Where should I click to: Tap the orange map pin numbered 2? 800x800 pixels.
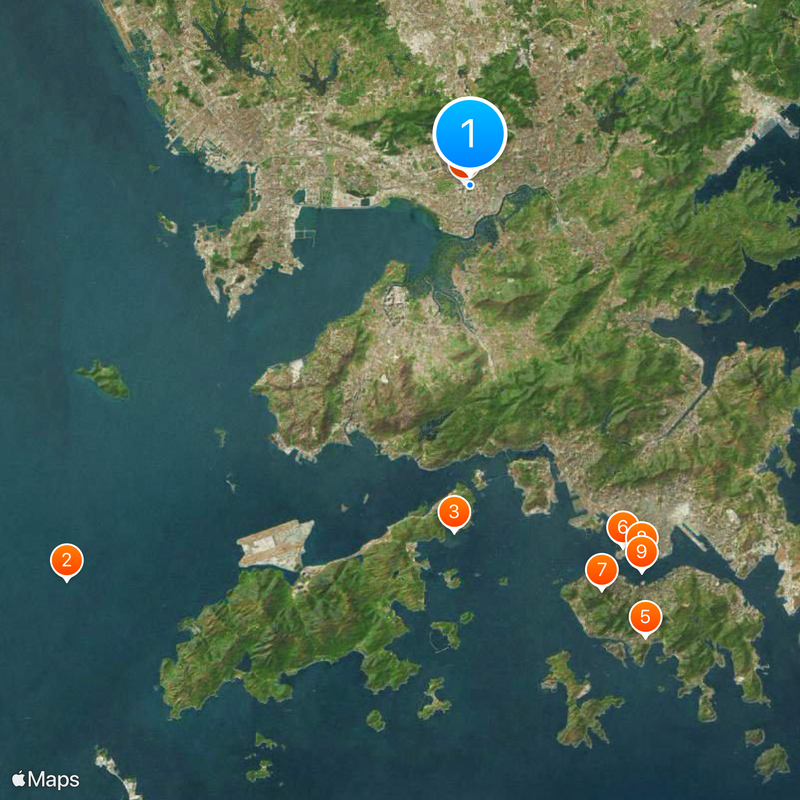click(x=66, y=560)
